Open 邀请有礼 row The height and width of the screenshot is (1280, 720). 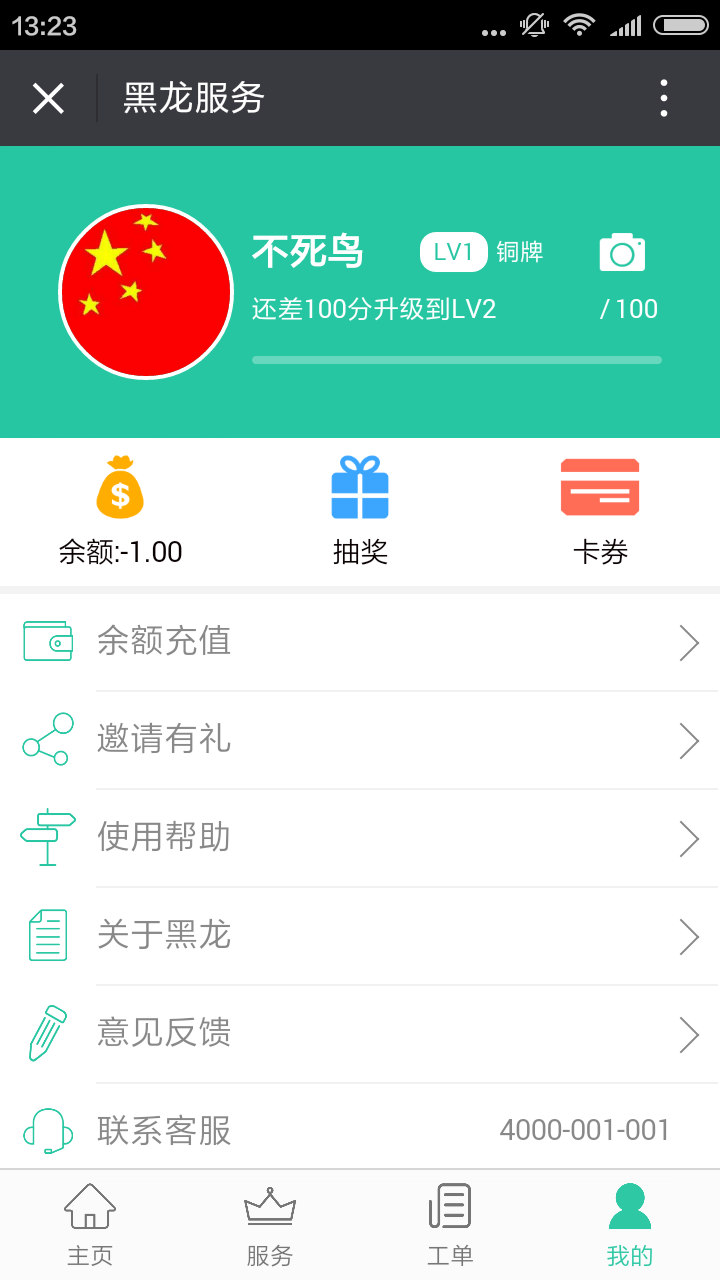coord(360,740)
